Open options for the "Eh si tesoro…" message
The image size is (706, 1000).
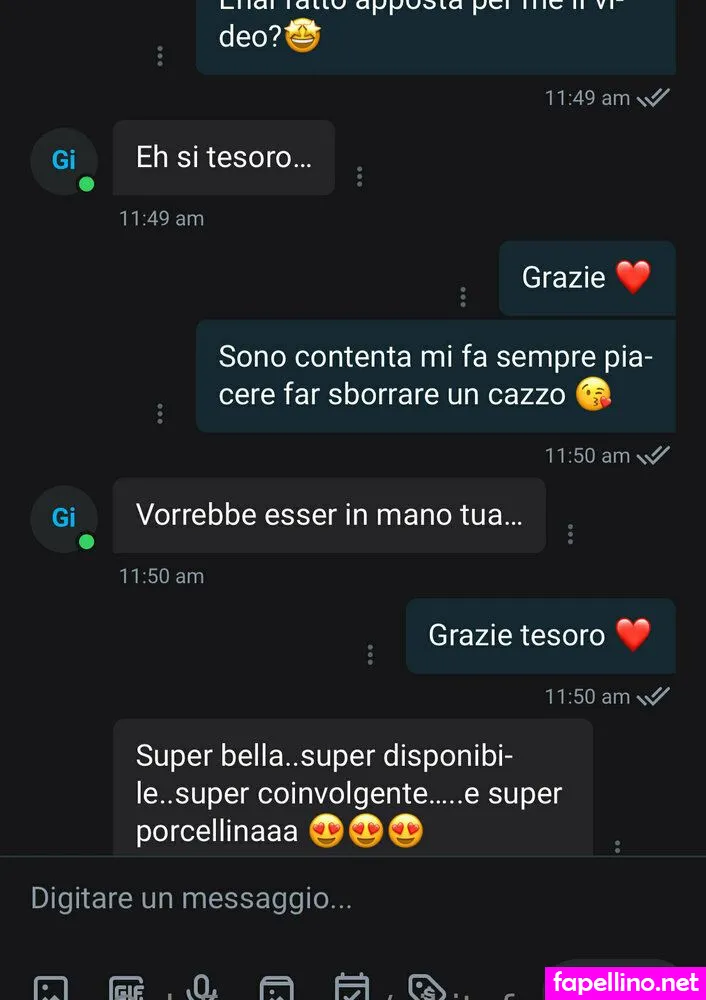360,177
